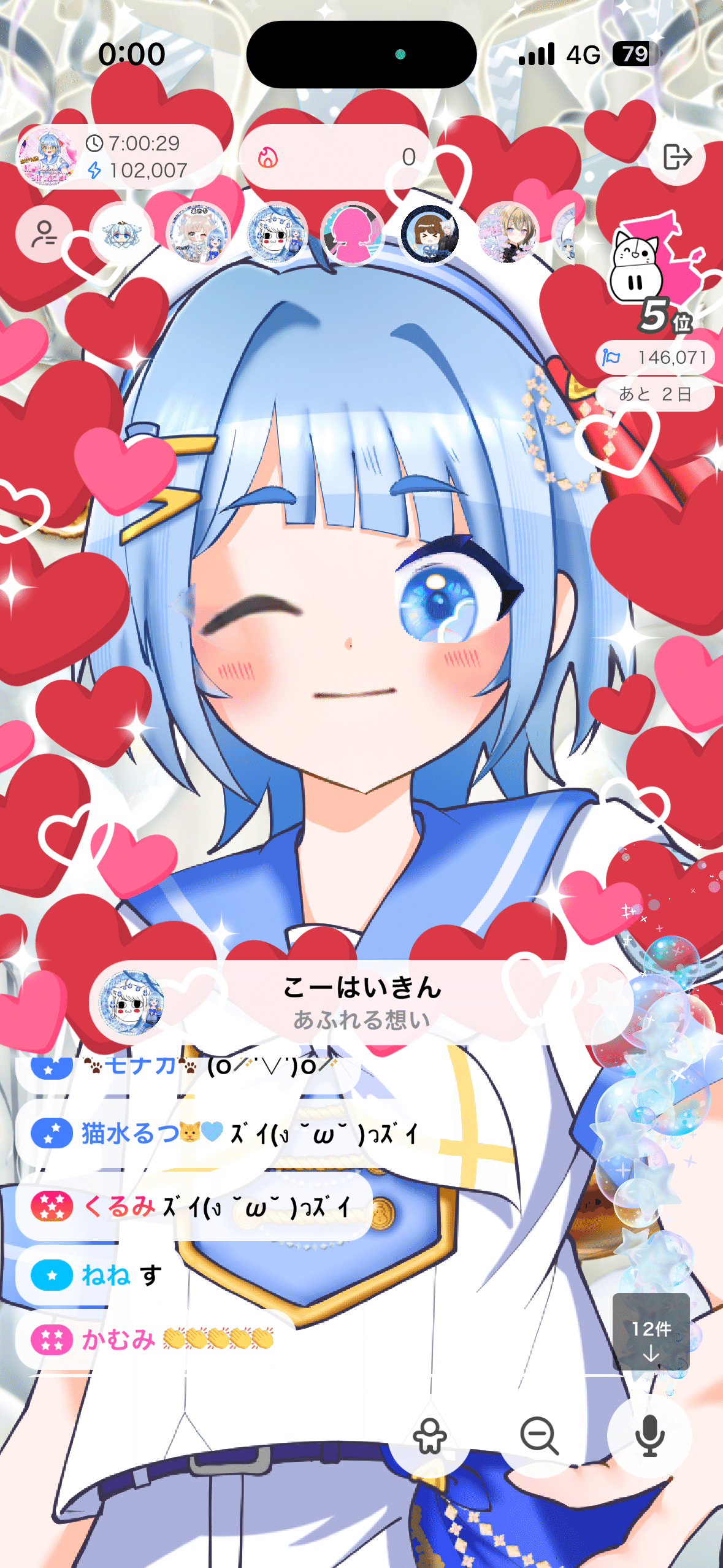723x1568 pixels.
Task: Open ねね's comment
Action: pyautogui.click(x=98, y=1276)
